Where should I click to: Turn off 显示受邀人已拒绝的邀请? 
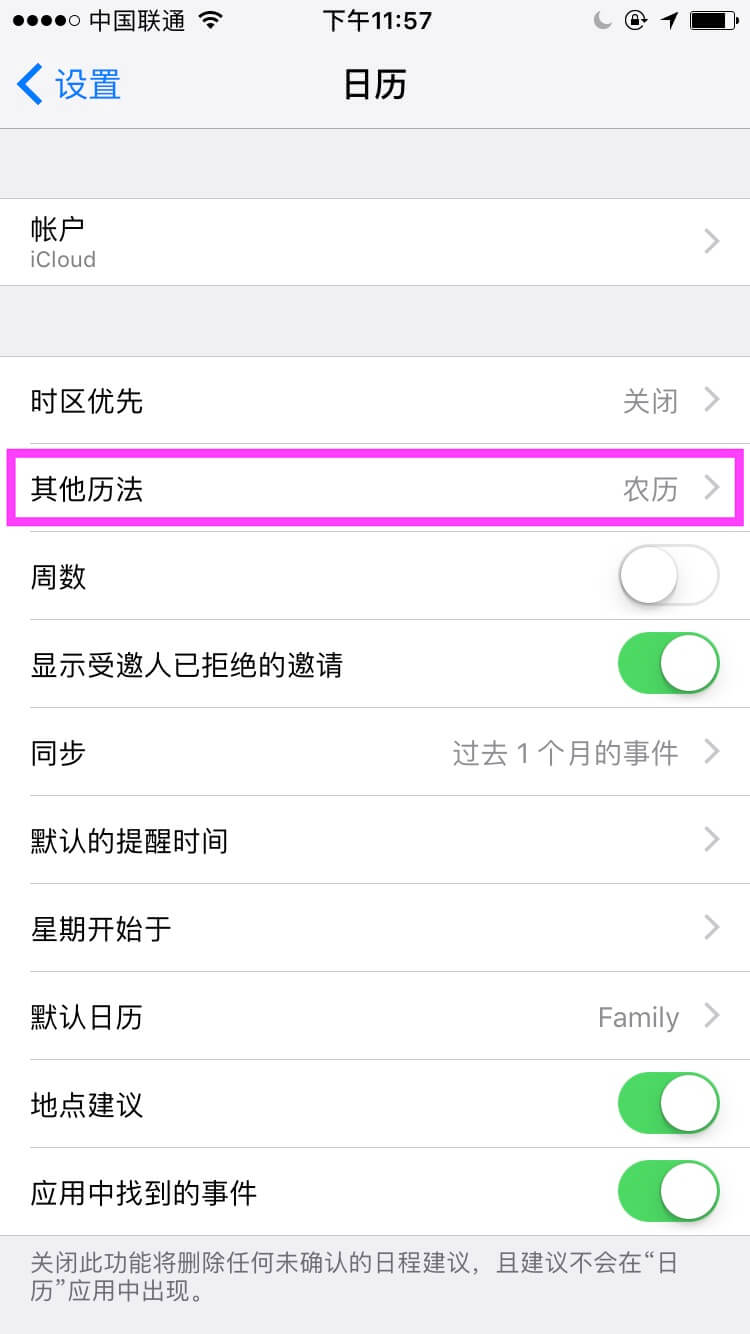pyautogui.click(x=669, y=664)
